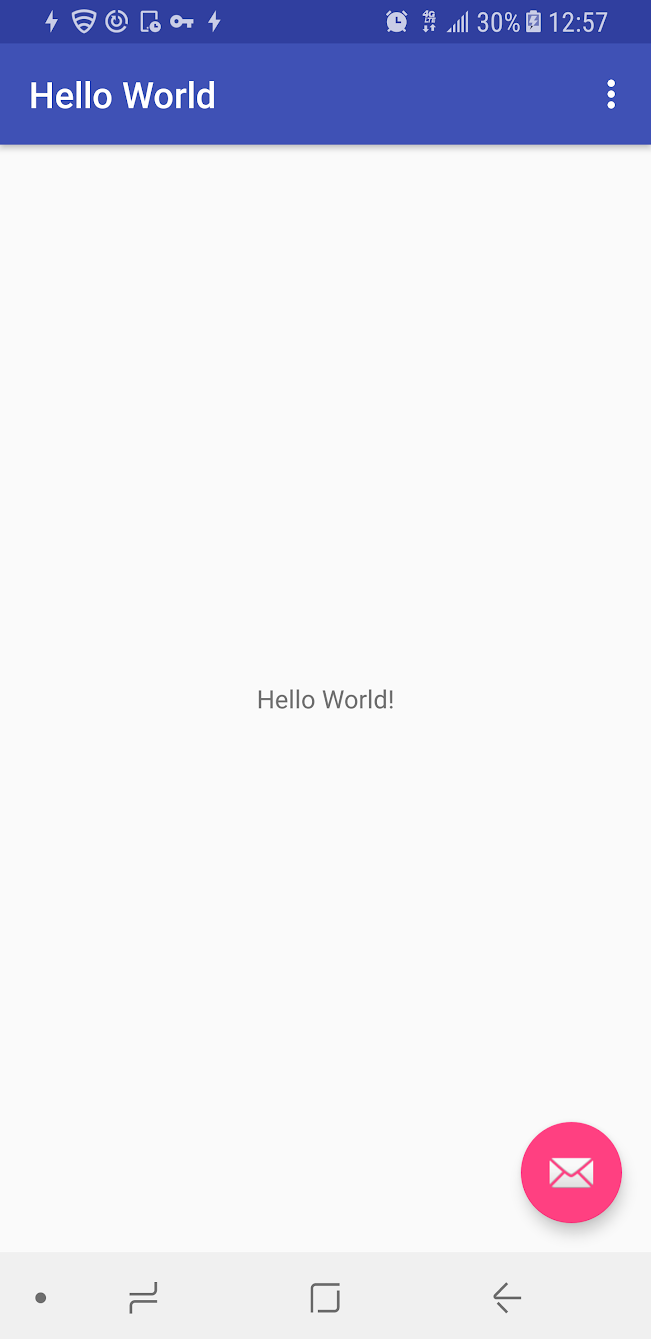651x1339 pixels.
Task: Go to home screen via home button
Action: 325,1298
